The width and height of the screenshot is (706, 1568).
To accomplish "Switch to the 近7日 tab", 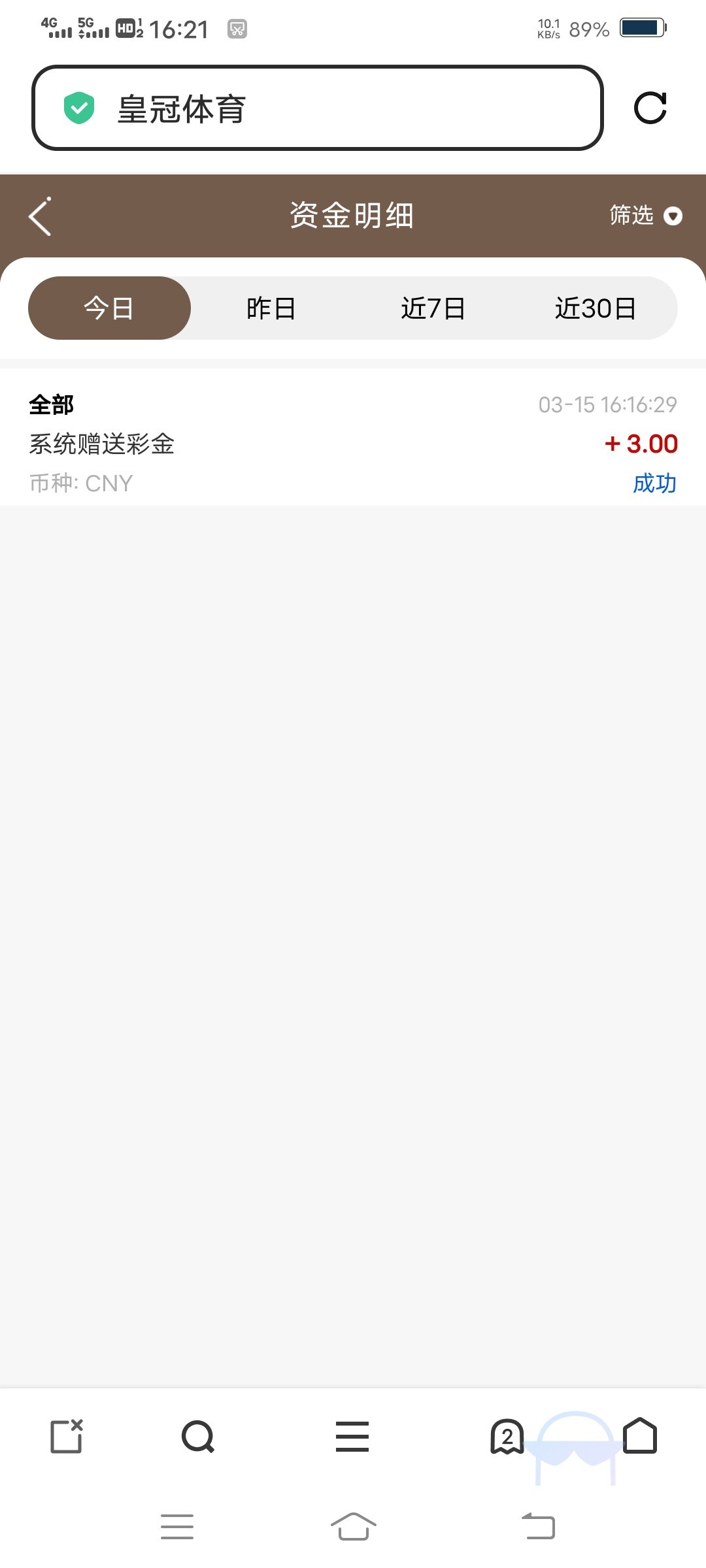I will click(433, 308).
